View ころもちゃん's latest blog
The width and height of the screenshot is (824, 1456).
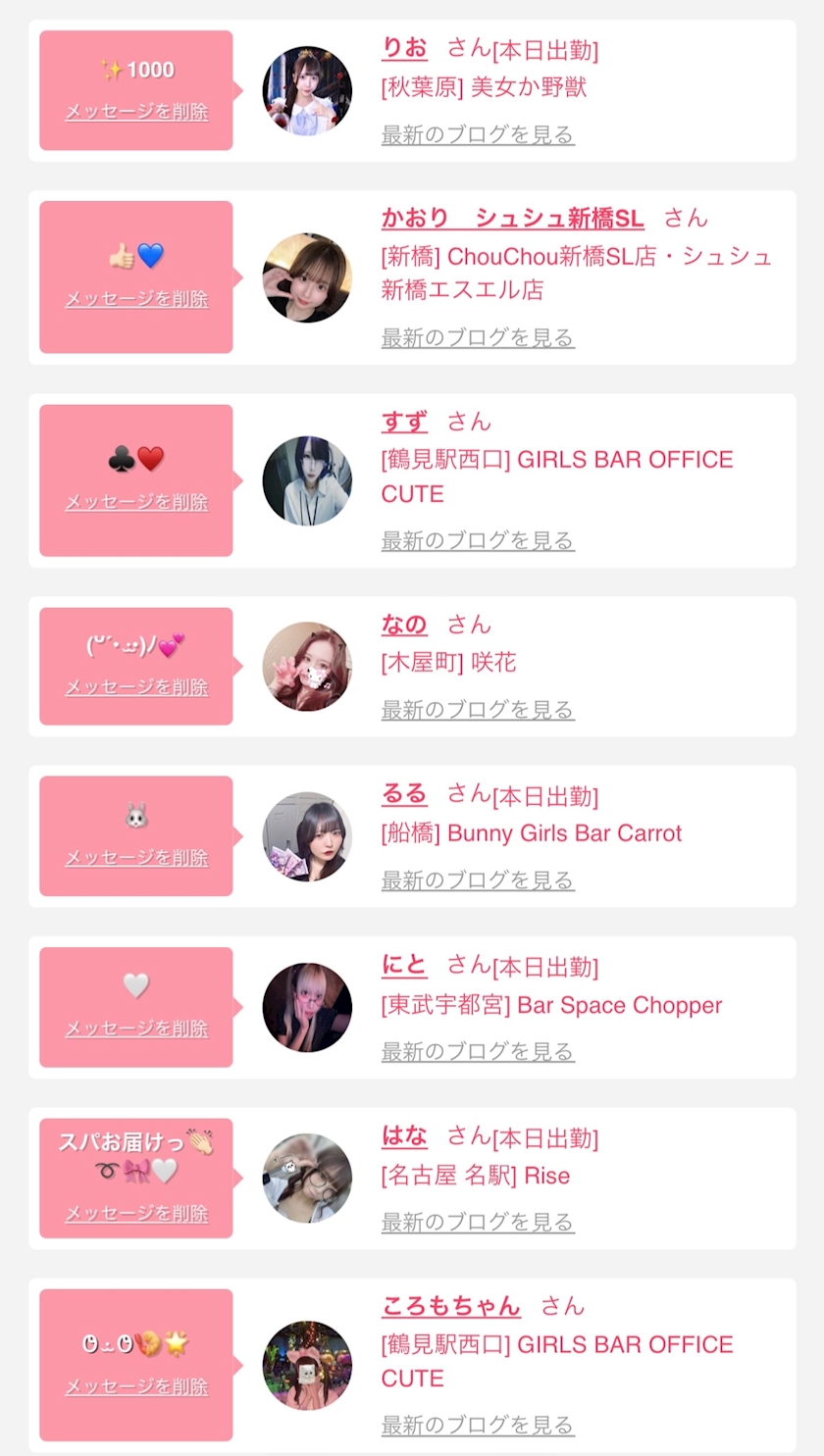click(x=478, y=1426)
